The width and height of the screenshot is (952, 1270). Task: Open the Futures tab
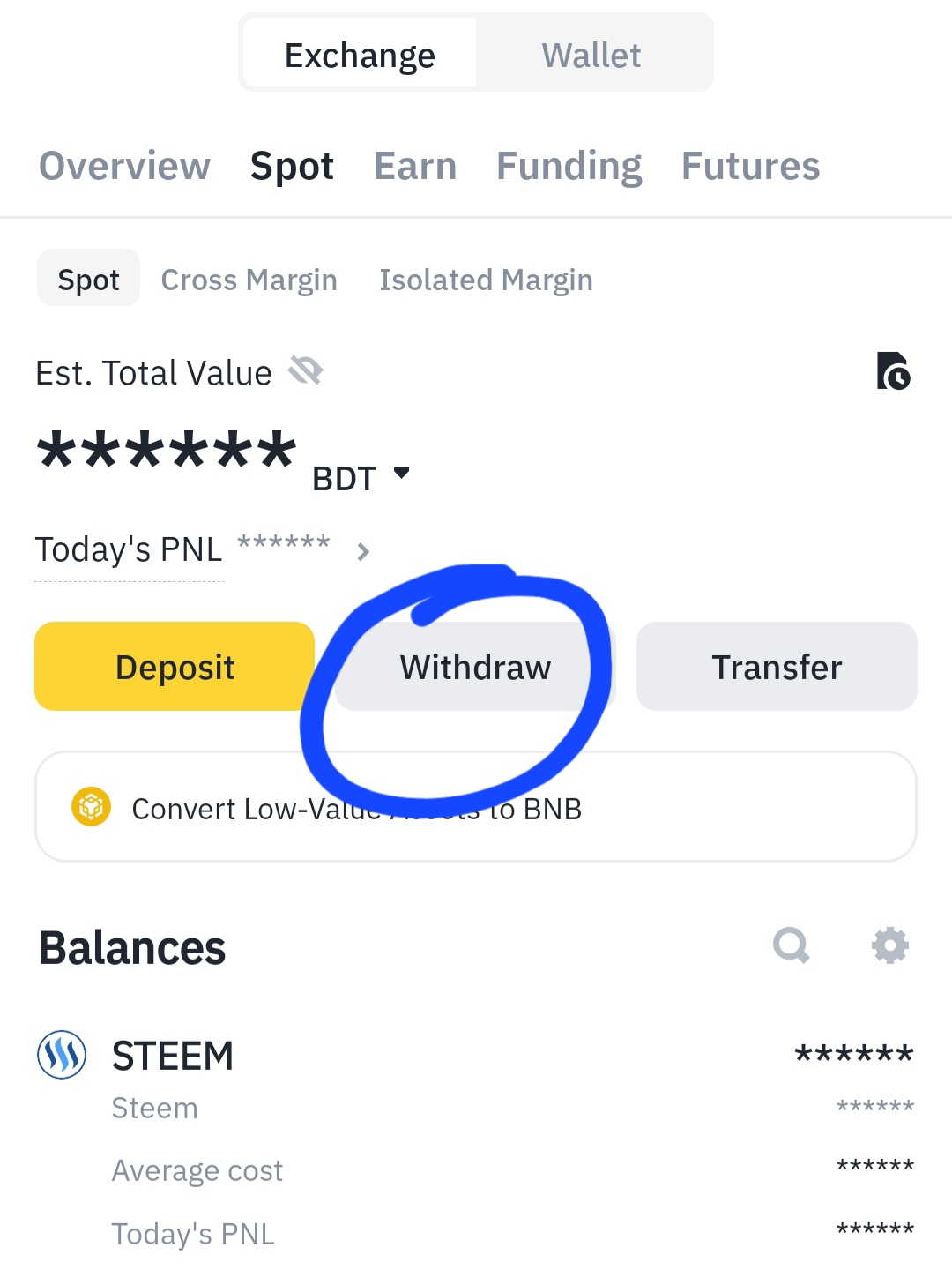pos(750,166)
